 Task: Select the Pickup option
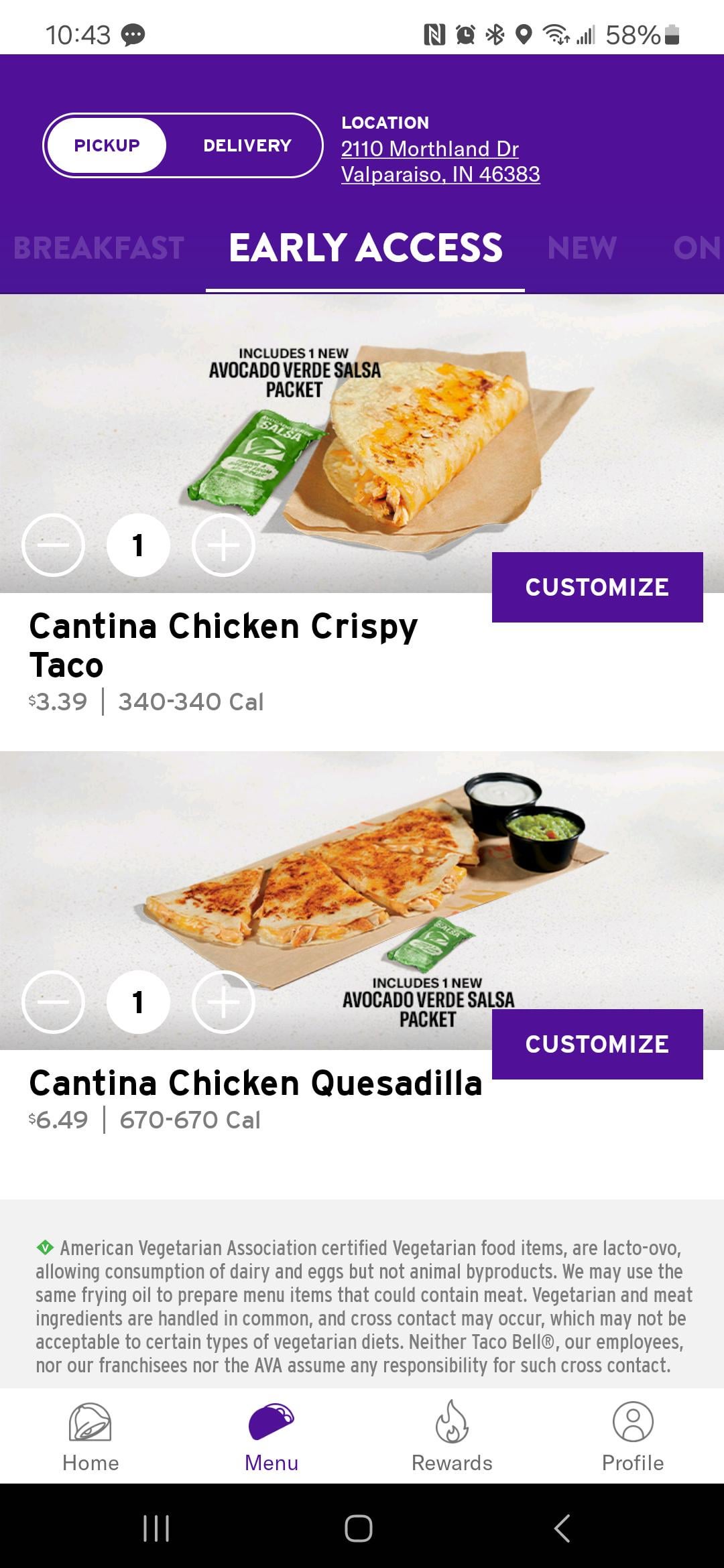(107, 145)
